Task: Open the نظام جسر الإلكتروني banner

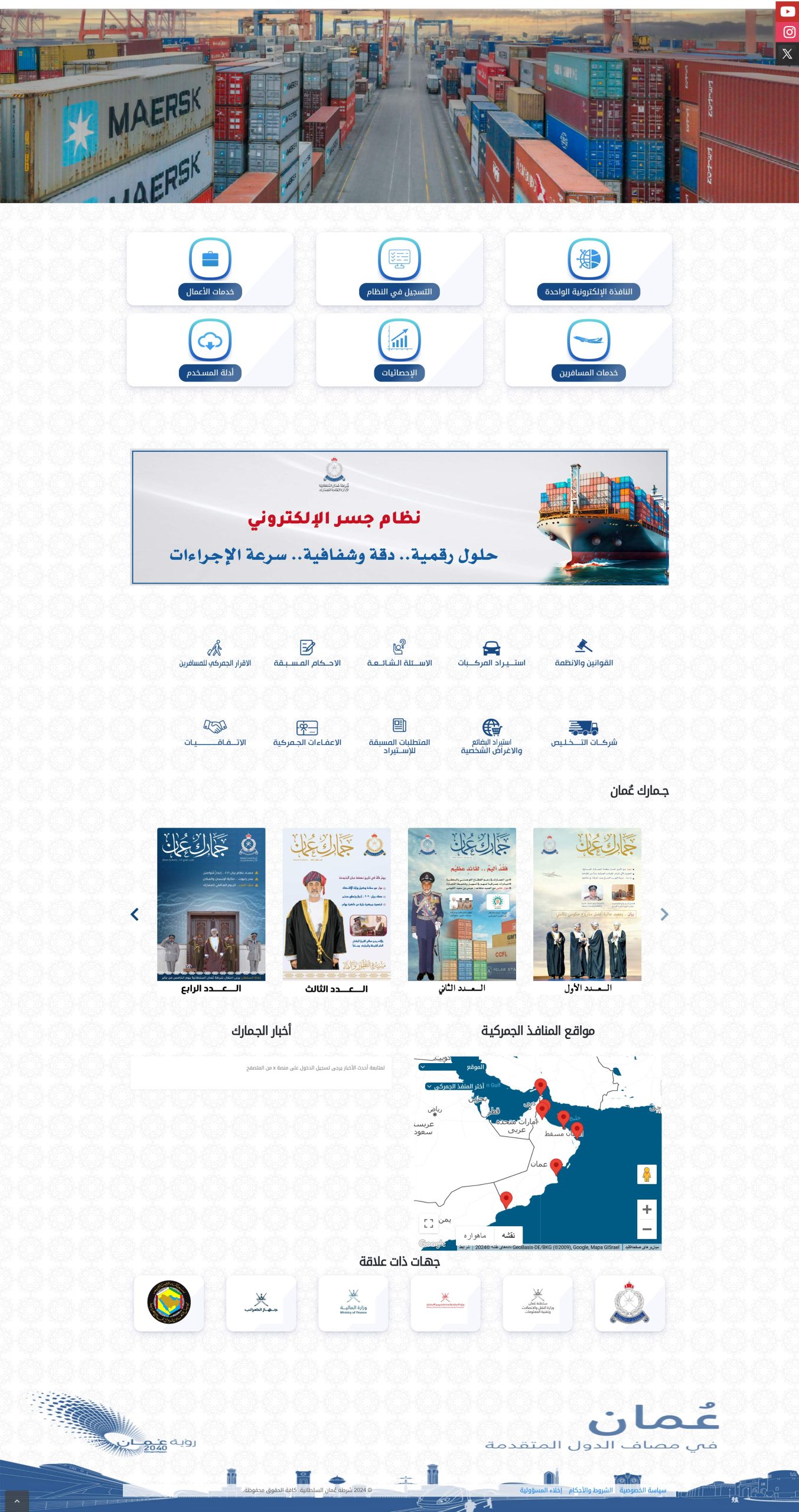Action: click(400, 517)
